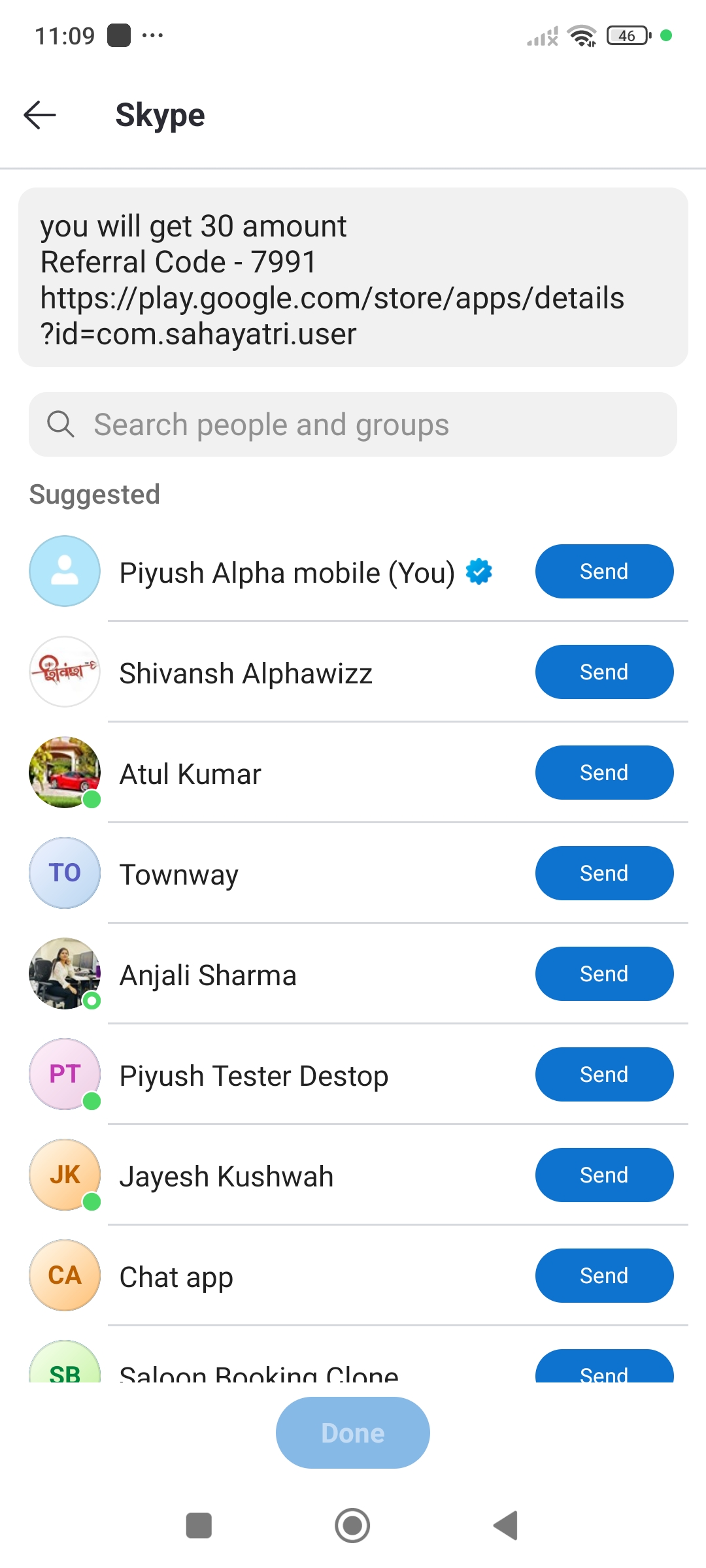
Task: Tap Send next to Townway
Action: point(603,874)
